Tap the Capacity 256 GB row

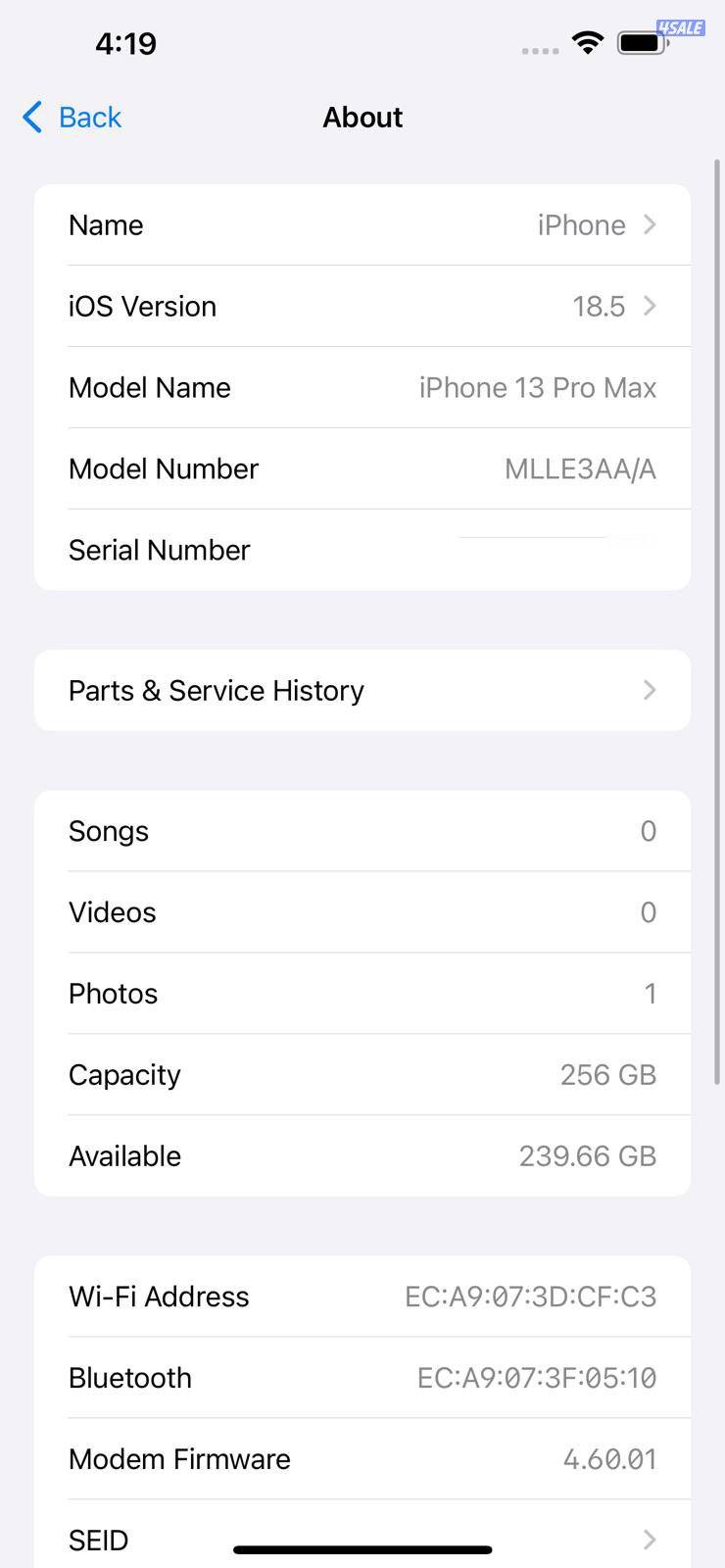click(362, 1074)
